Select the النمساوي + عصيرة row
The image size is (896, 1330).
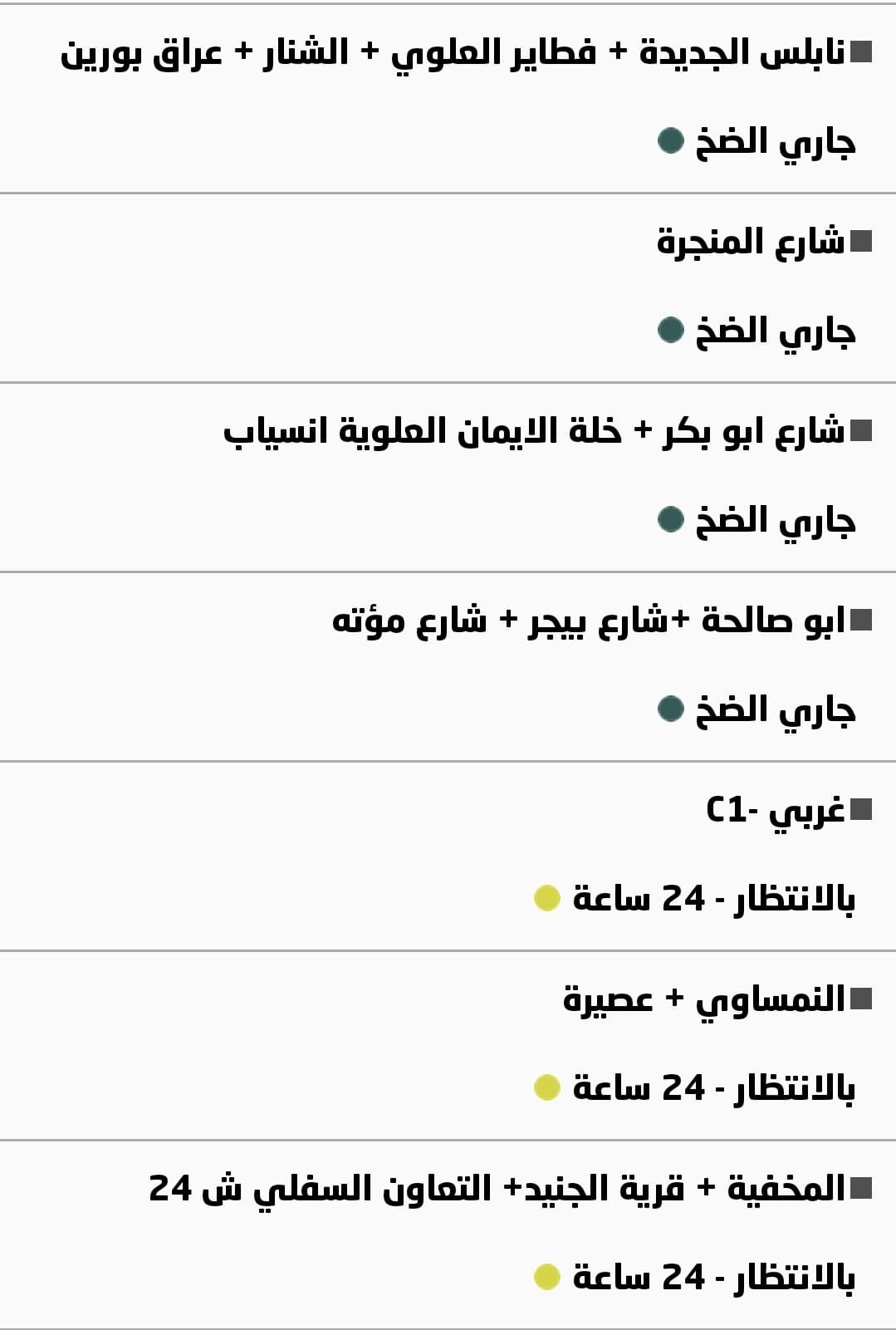pos(703,999)
